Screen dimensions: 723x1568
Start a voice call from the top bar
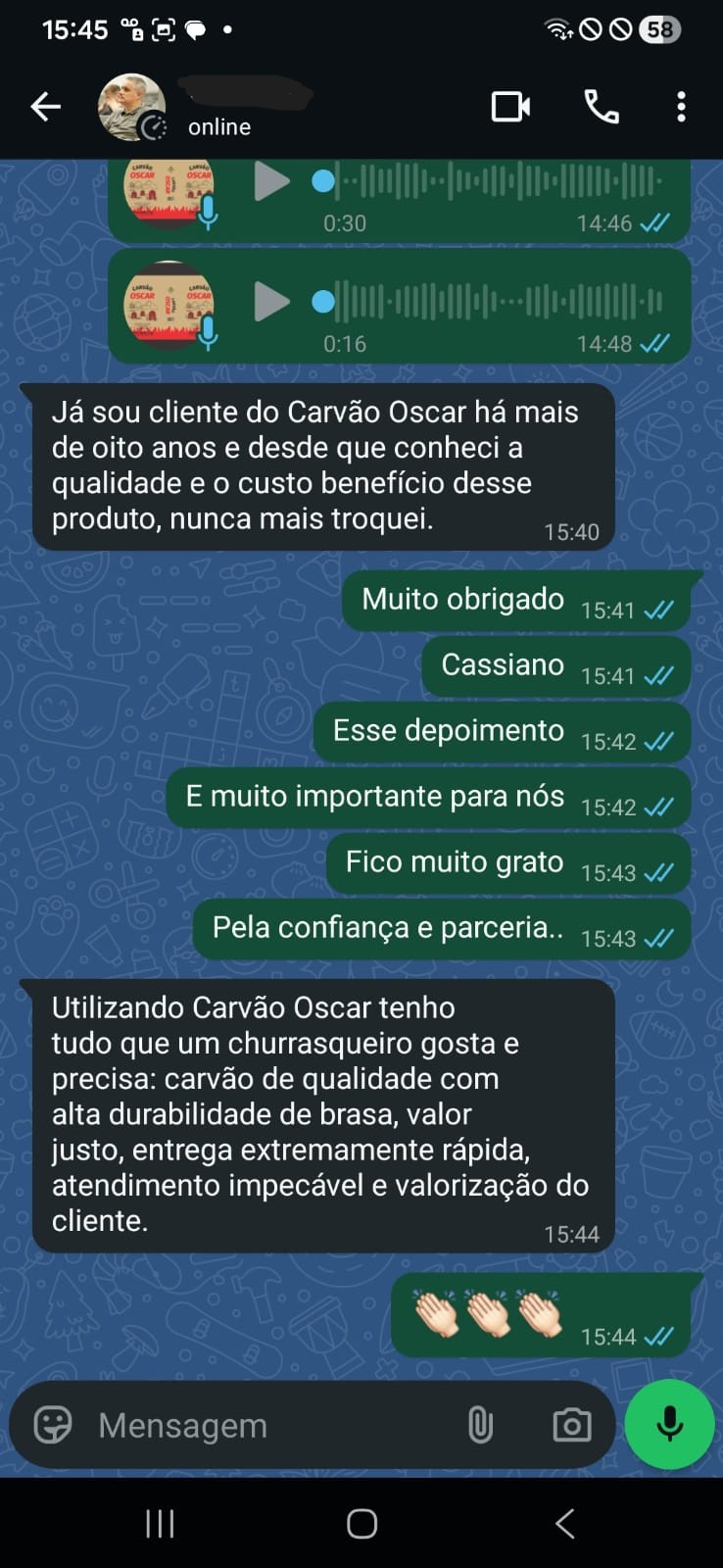pyautogui.click(x=601, y=108)
